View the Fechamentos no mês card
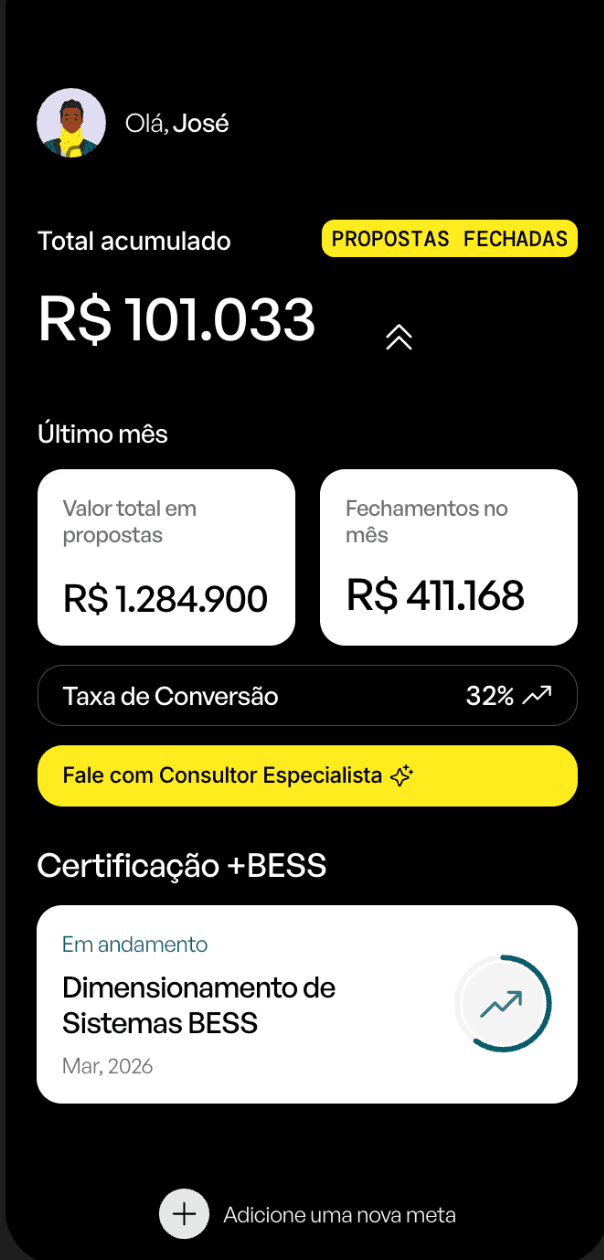Image resolution: width=604 pixels, height=1260 pixels. (x=448, y=557)
